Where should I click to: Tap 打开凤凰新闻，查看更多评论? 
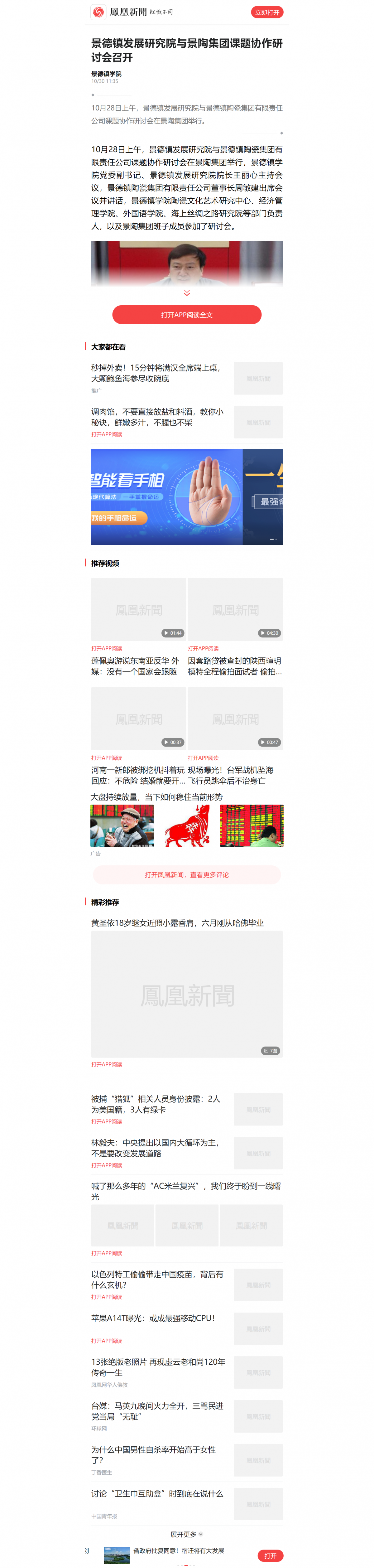187,875
